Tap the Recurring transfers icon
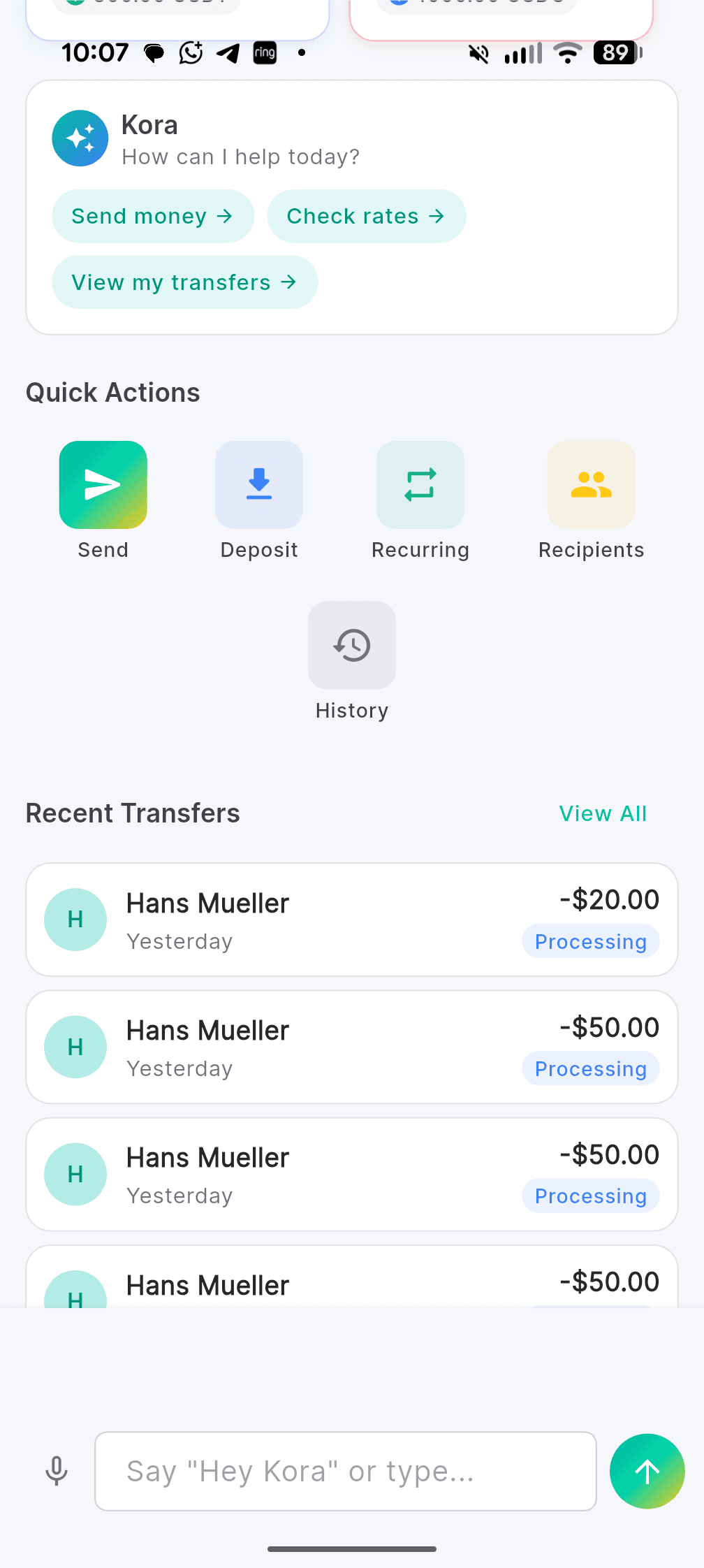This screenshot has height=1568, width=704. coord(420,485)
